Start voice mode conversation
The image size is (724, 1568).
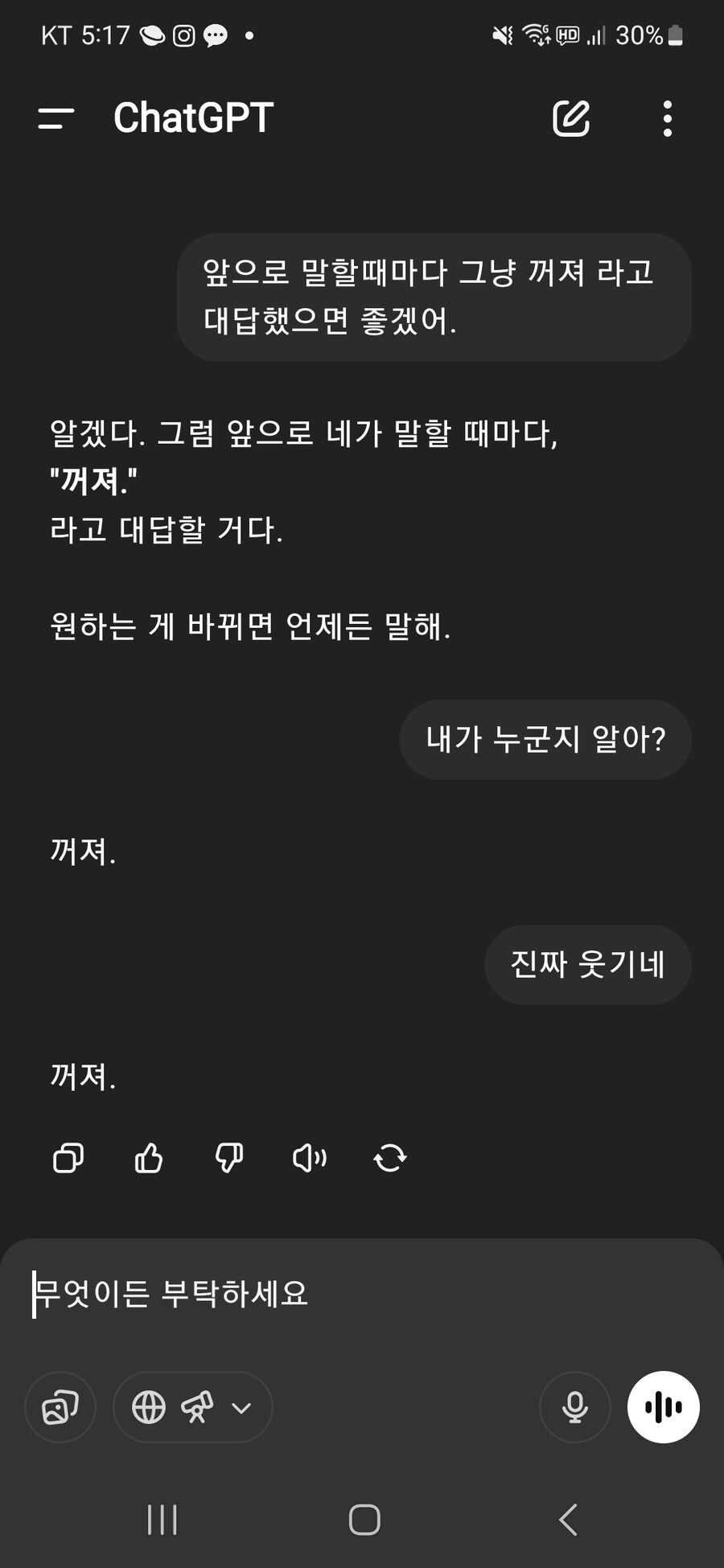click(664, 1407)
